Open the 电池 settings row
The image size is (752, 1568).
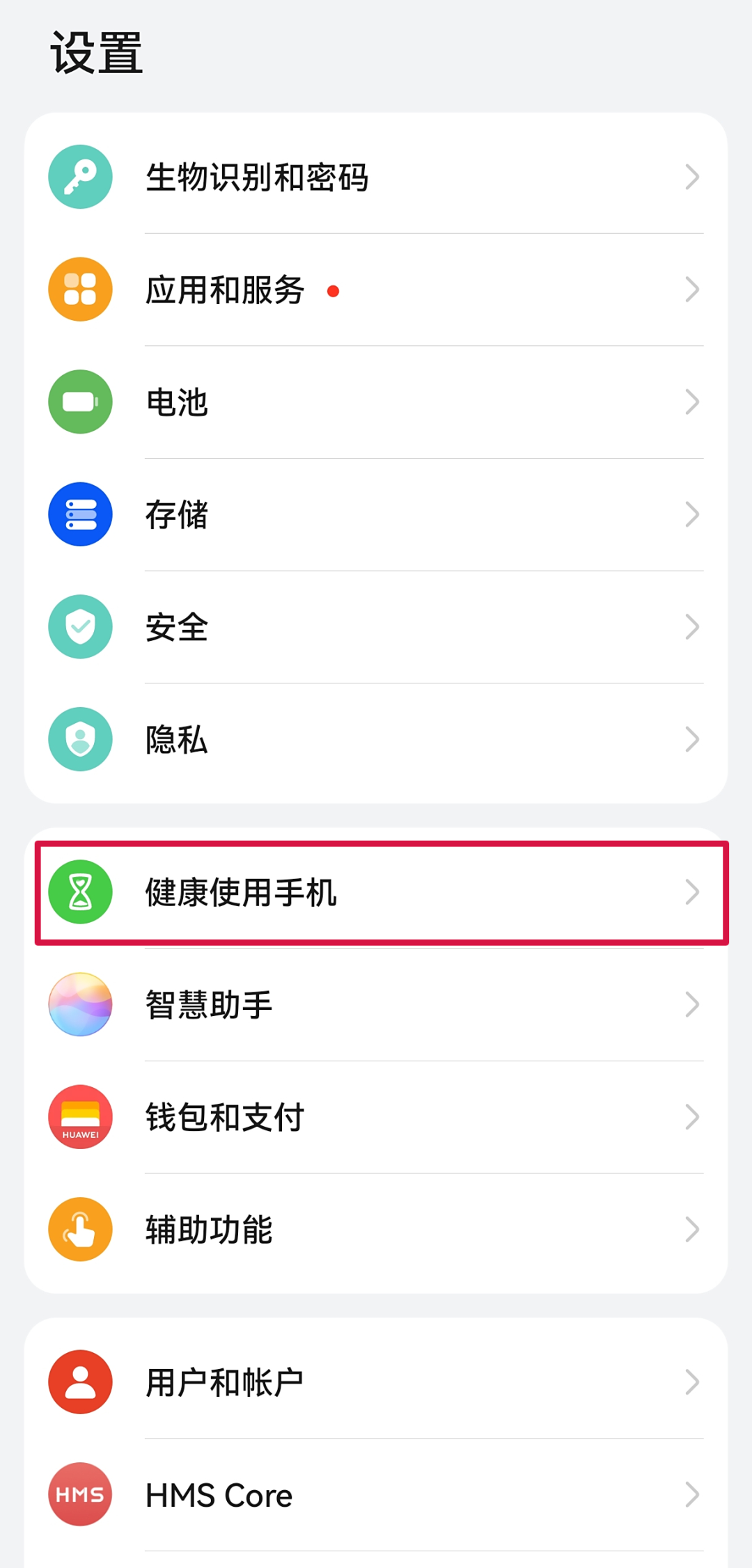(376, 402)
